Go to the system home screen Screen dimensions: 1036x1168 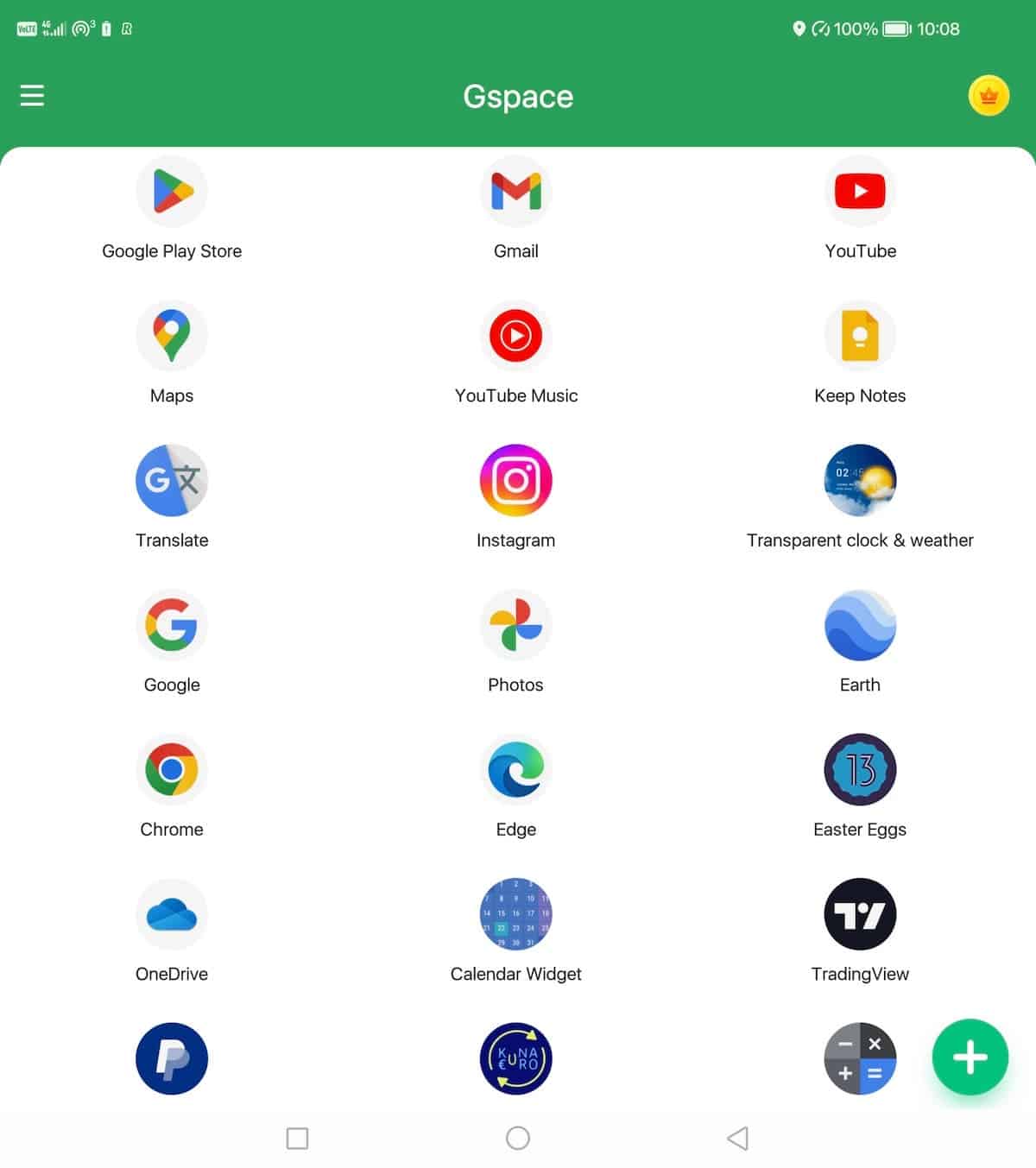pos(518,1138)
